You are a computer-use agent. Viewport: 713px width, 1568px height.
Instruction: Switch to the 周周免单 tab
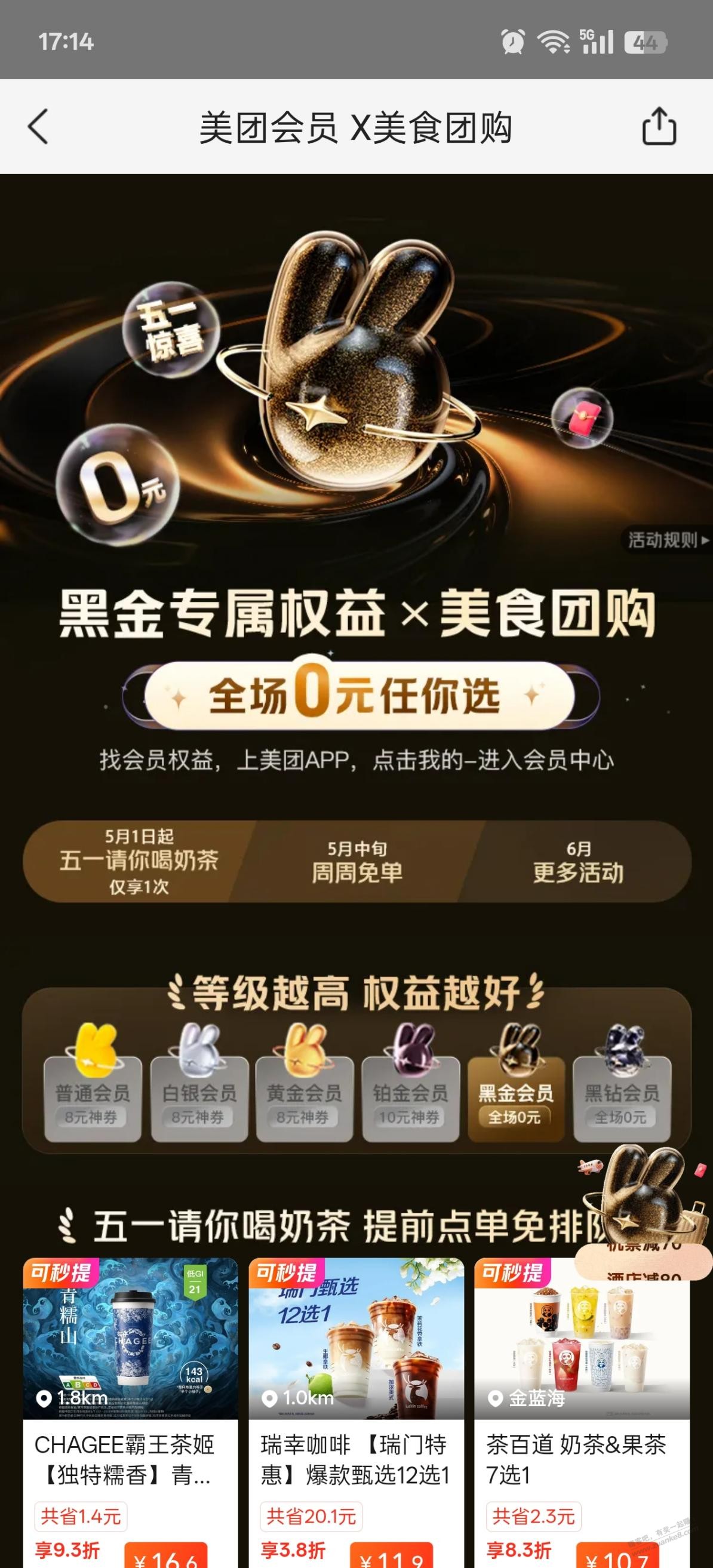[x=357, y=862]
